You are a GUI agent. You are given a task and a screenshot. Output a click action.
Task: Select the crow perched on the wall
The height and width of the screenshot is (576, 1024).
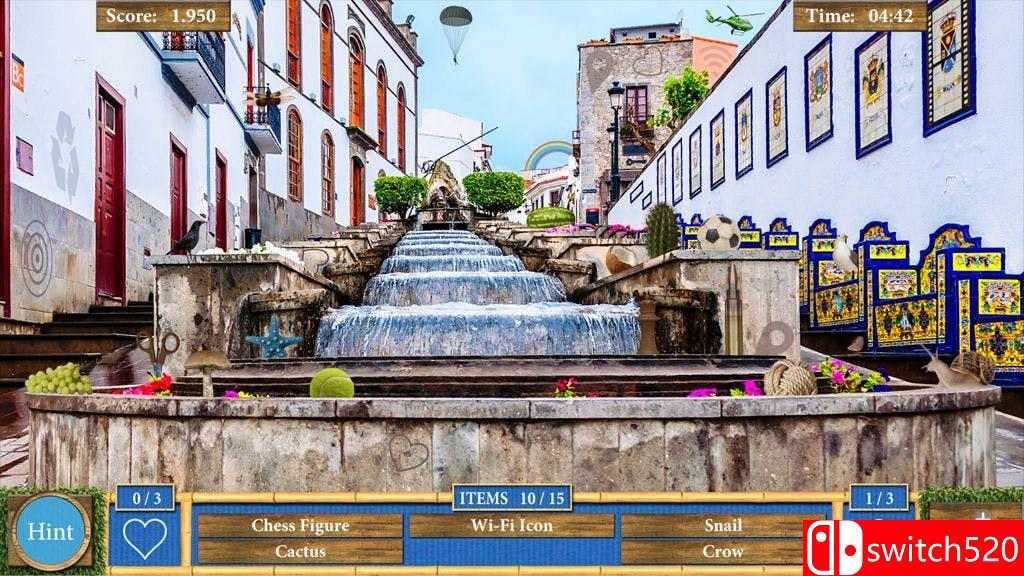(187, 238)
